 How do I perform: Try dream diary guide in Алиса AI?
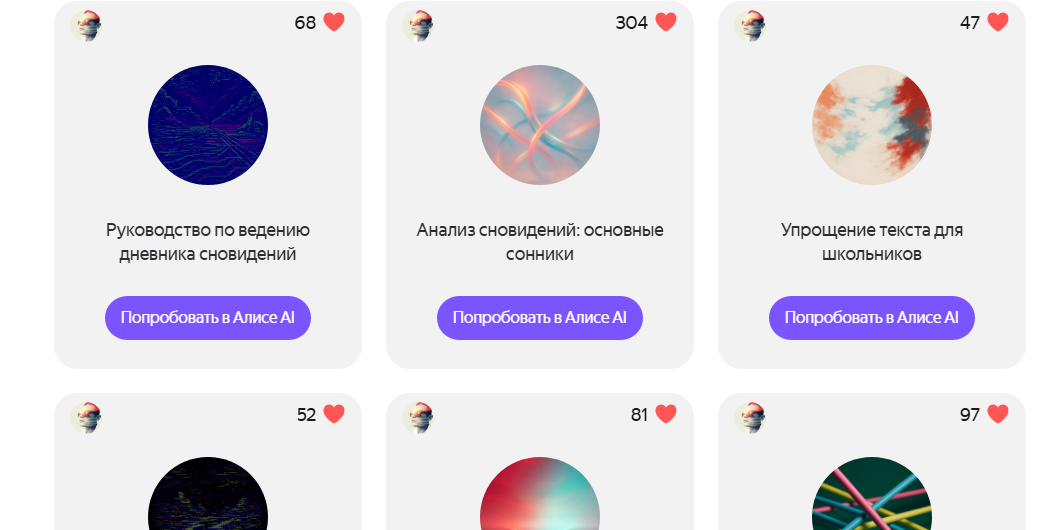click(208, 318)
